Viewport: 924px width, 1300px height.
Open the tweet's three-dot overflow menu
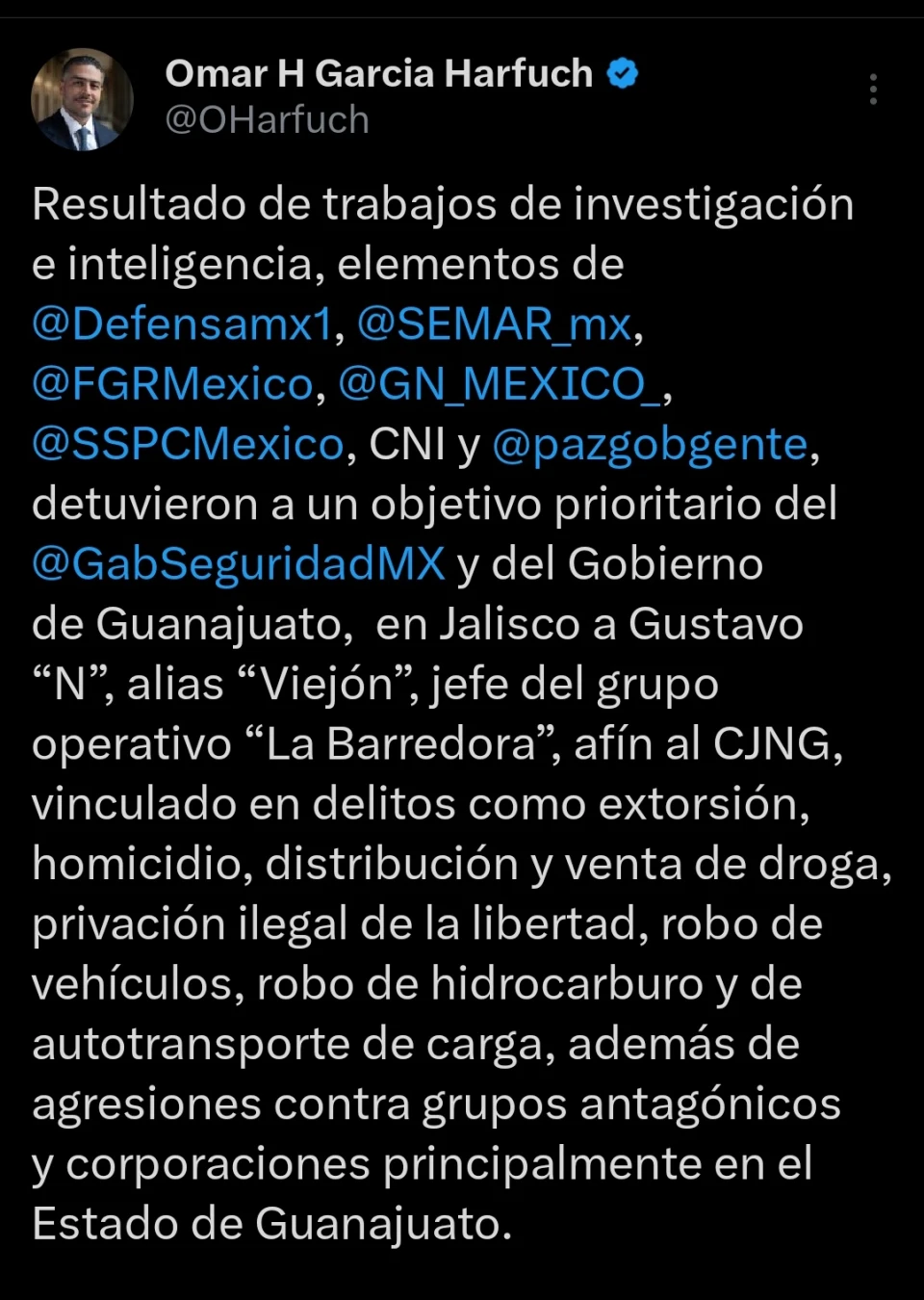point(873,90)
